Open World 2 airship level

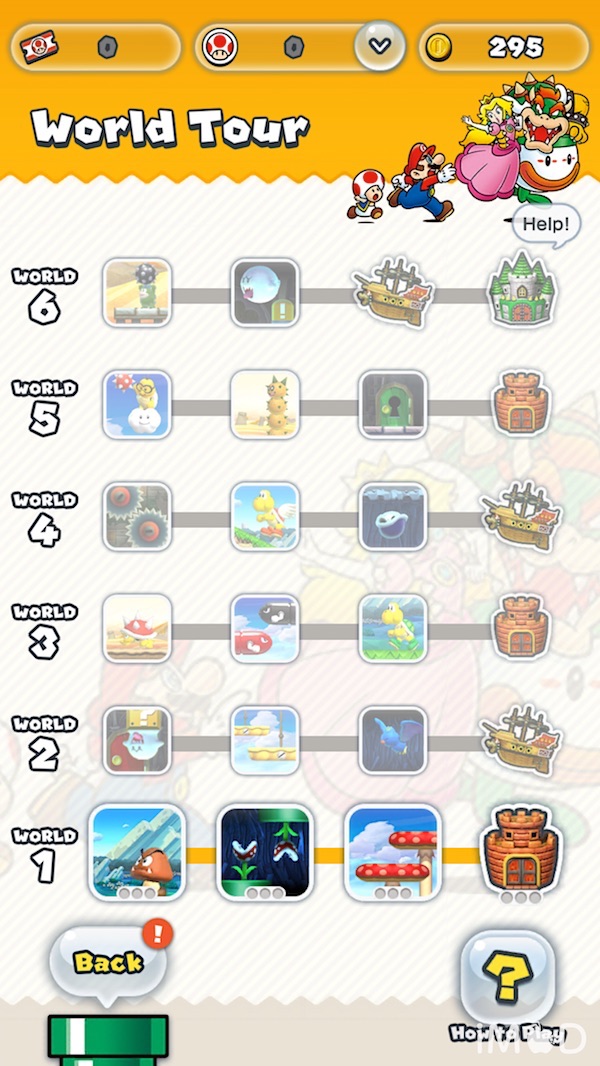(520, 740)
